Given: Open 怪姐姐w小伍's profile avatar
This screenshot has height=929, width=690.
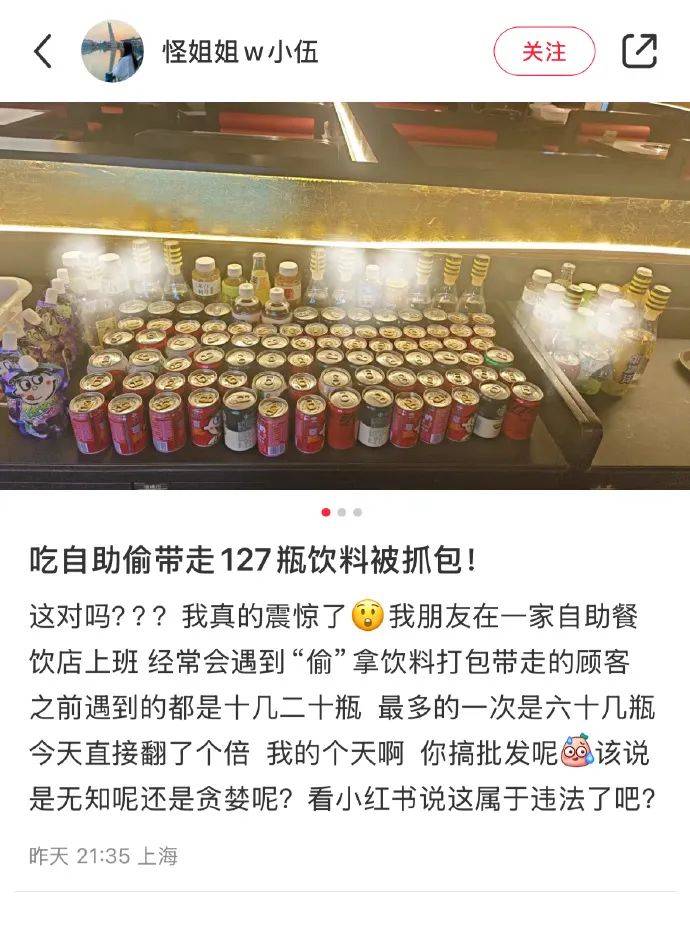Looking at the screenshot, I should tap(112, 51).
